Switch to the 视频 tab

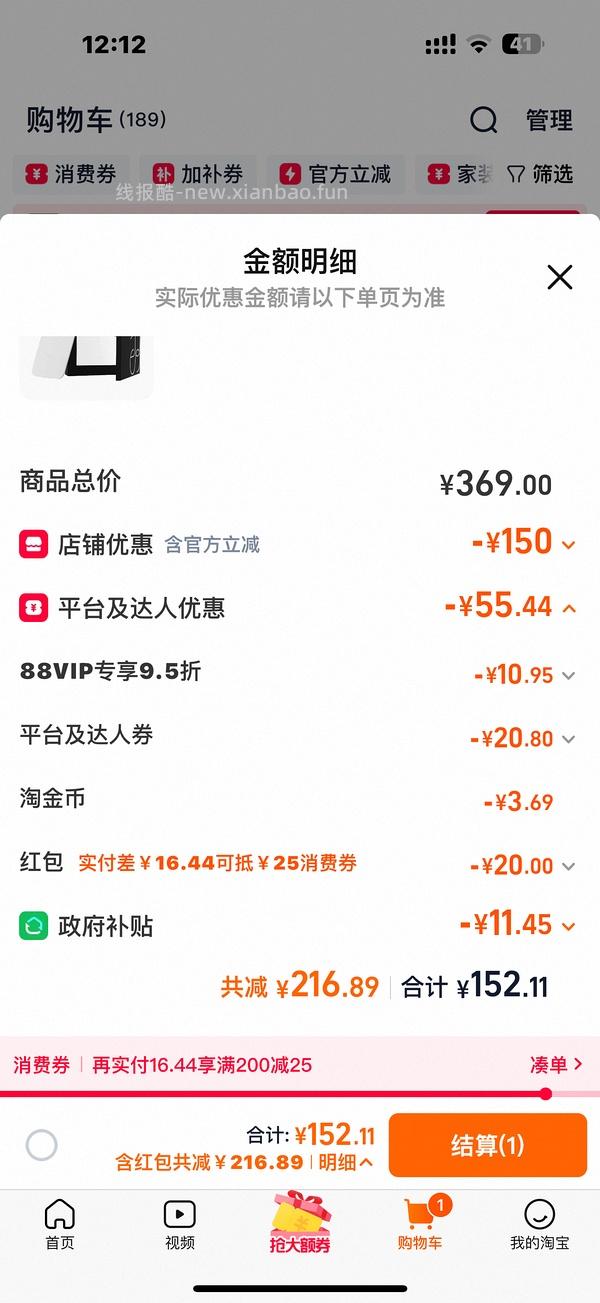(x=180, y=1225)
